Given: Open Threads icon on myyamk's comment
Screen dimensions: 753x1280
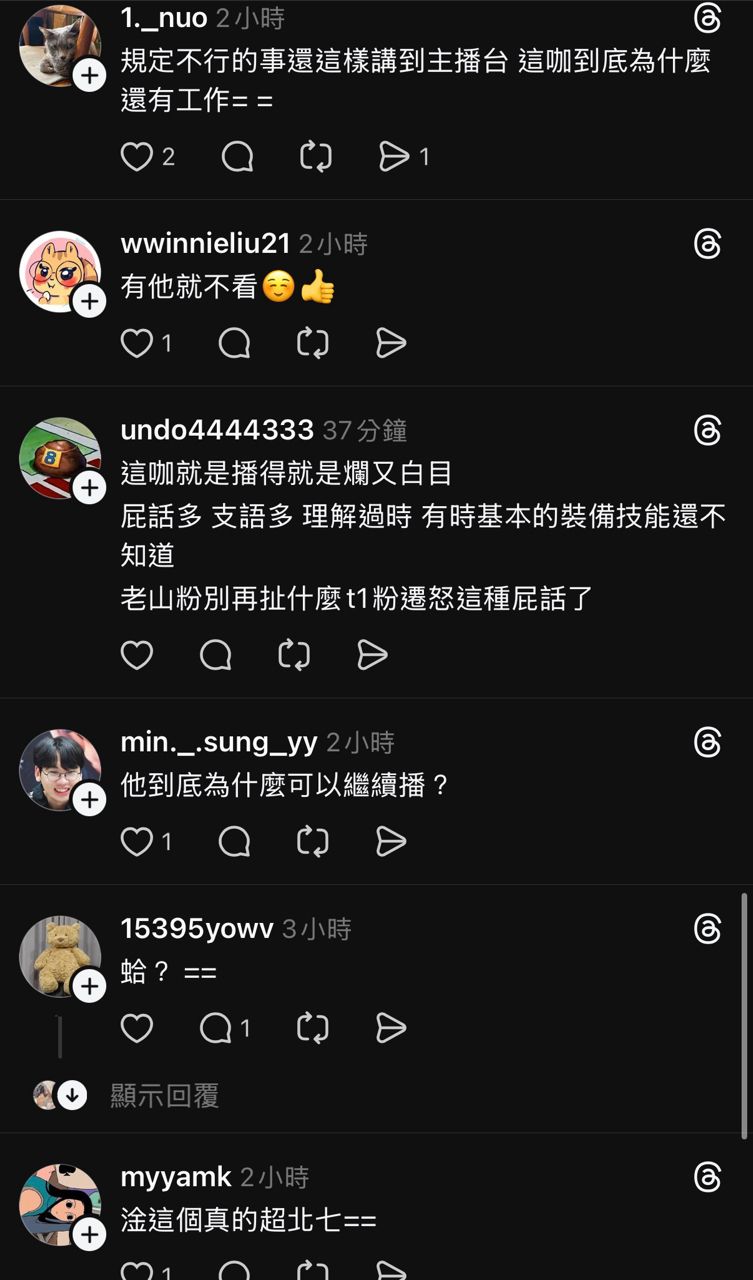Looking at the screenshot, I should coord(707,1177).
